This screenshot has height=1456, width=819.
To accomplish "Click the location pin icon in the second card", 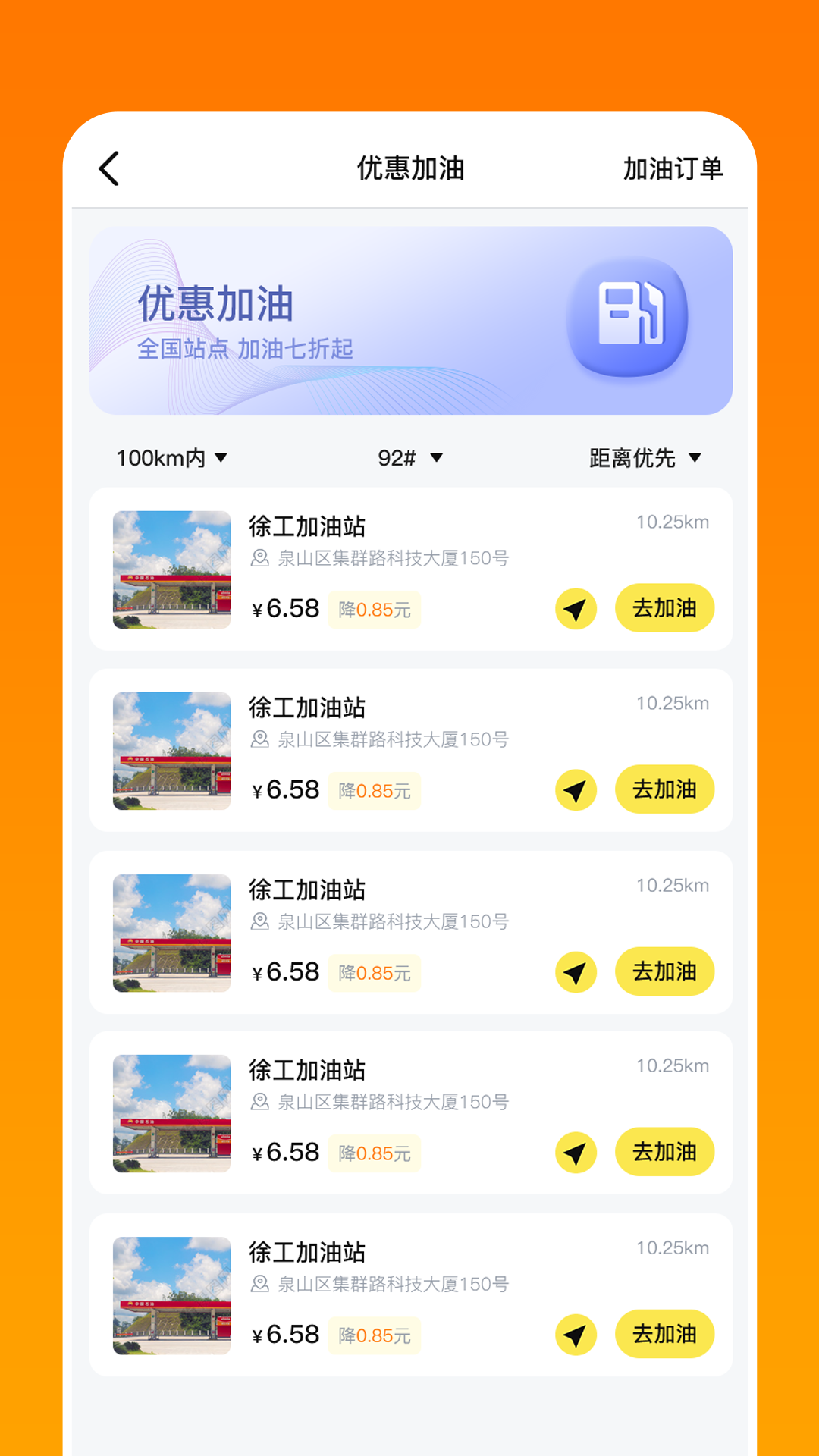I will tap(259, 740).
